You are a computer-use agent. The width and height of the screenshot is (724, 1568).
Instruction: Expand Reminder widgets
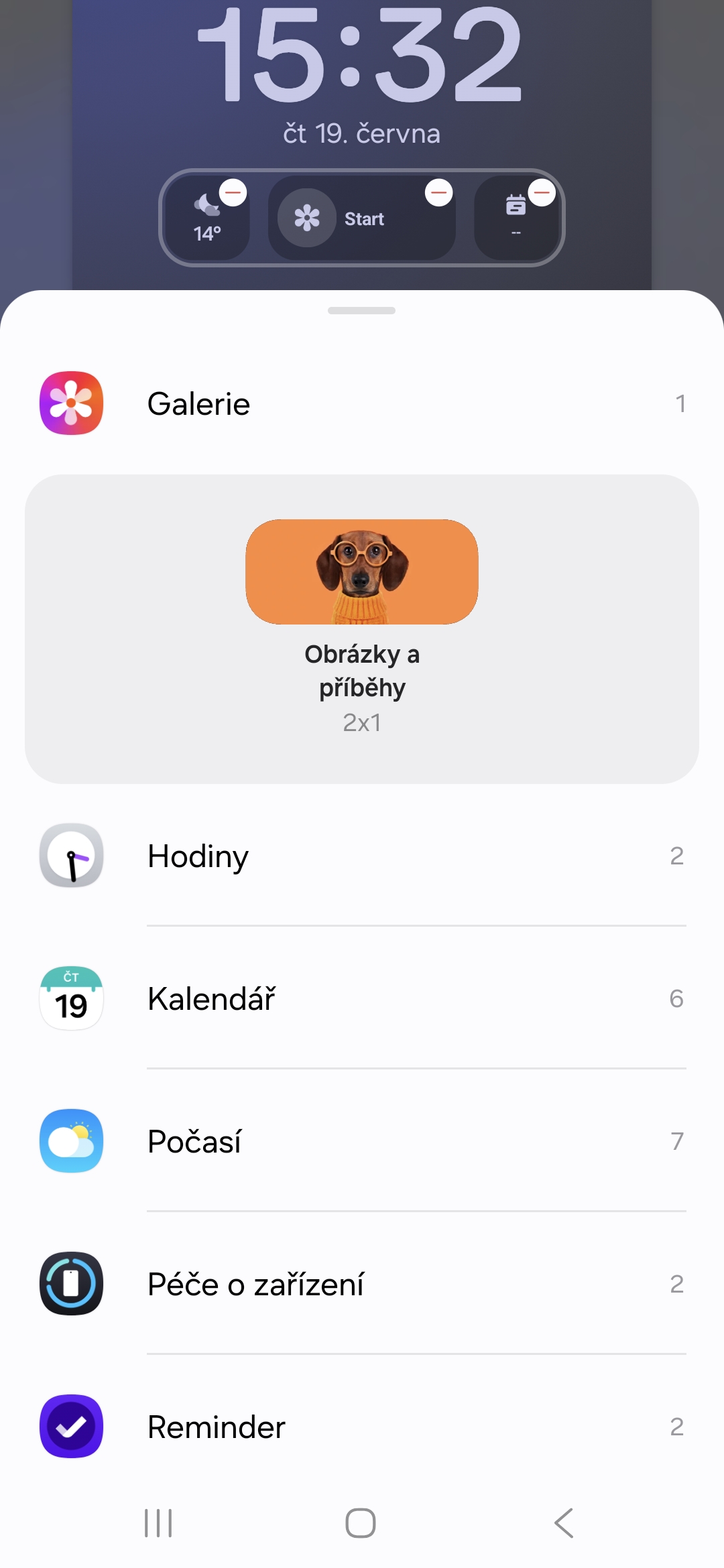coord(362,1427)
